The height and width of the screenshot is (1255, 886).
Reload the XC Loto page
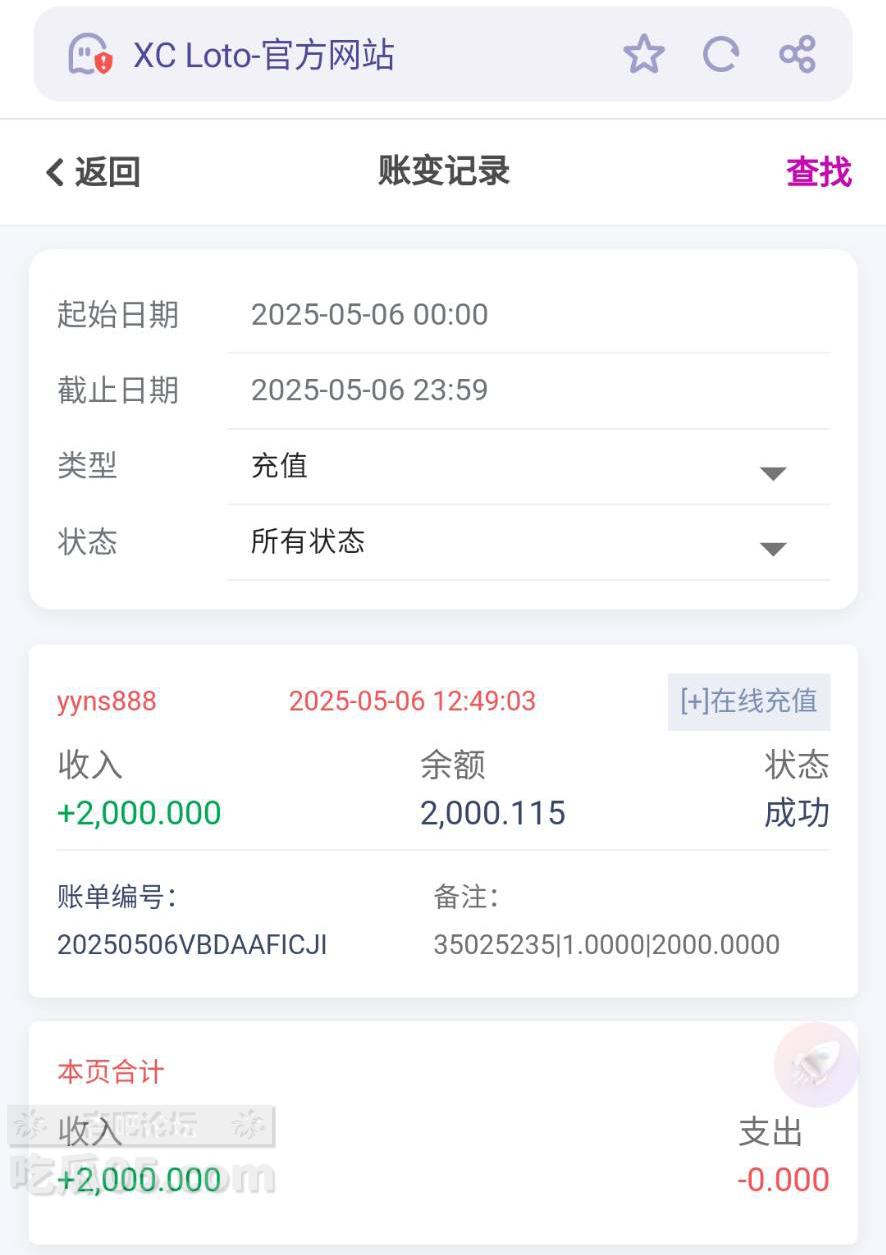pyautogui.click(x=720, y=54)
